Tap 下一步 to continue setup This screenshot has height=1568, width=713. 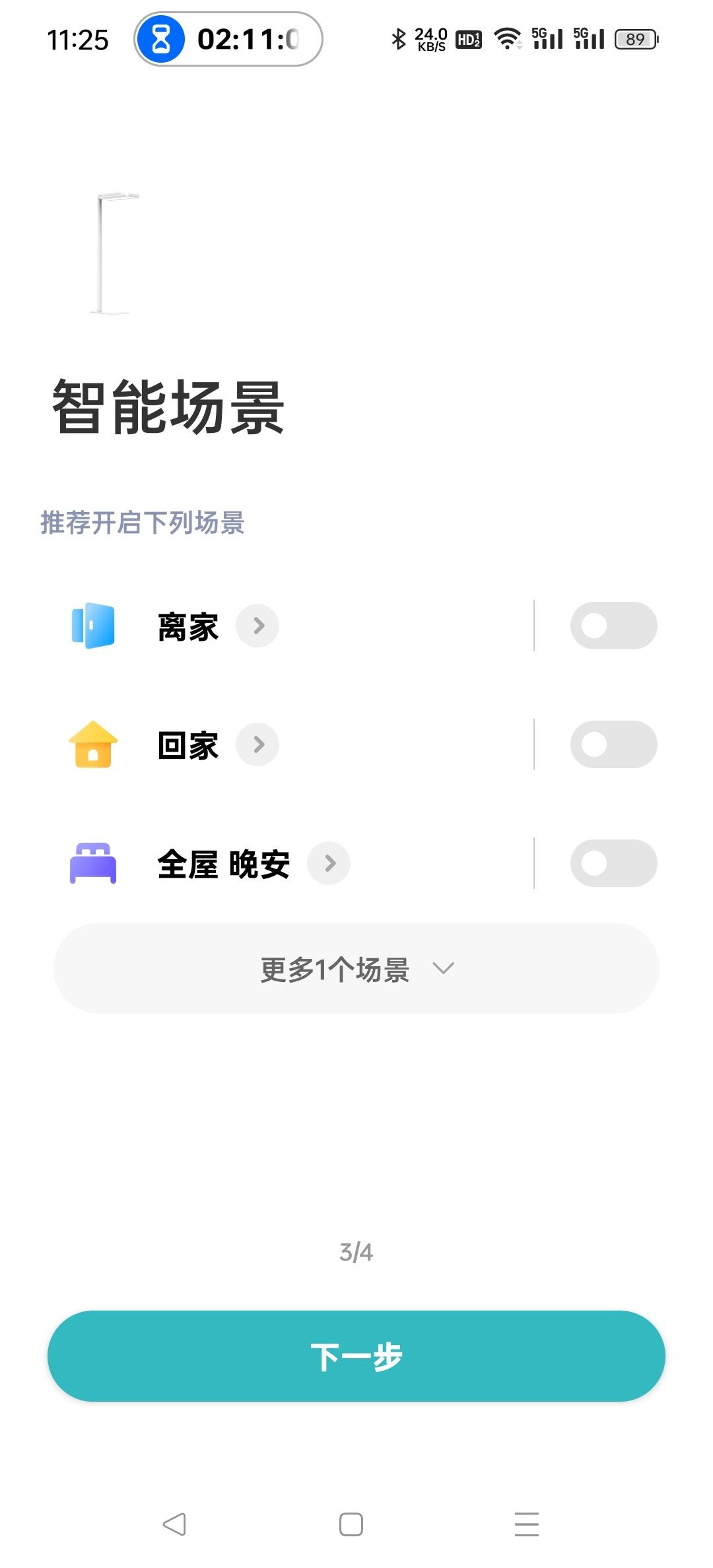[x=356, y=1356]
